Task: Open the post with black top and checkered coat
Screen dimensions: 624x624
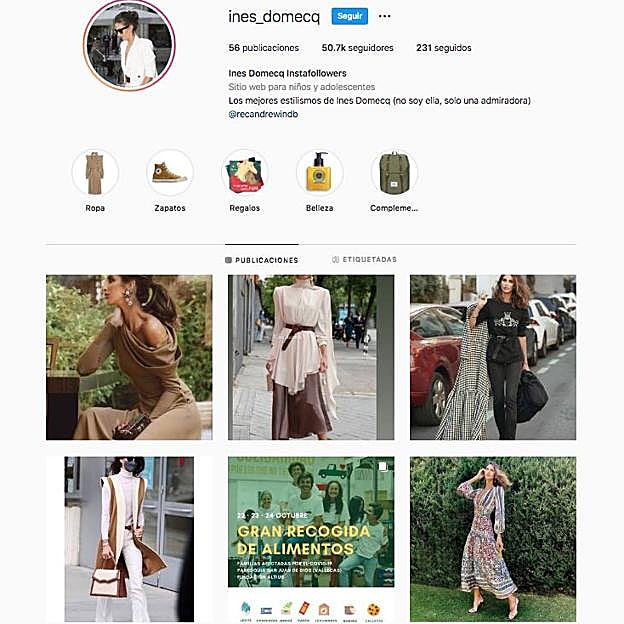Action: 493,357
